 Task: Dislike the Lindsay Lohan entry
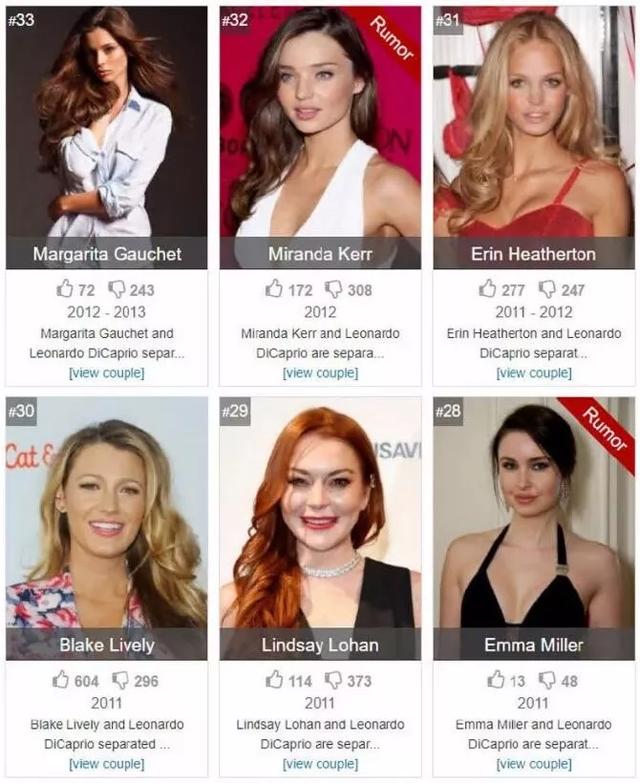[x=334, y=680]
